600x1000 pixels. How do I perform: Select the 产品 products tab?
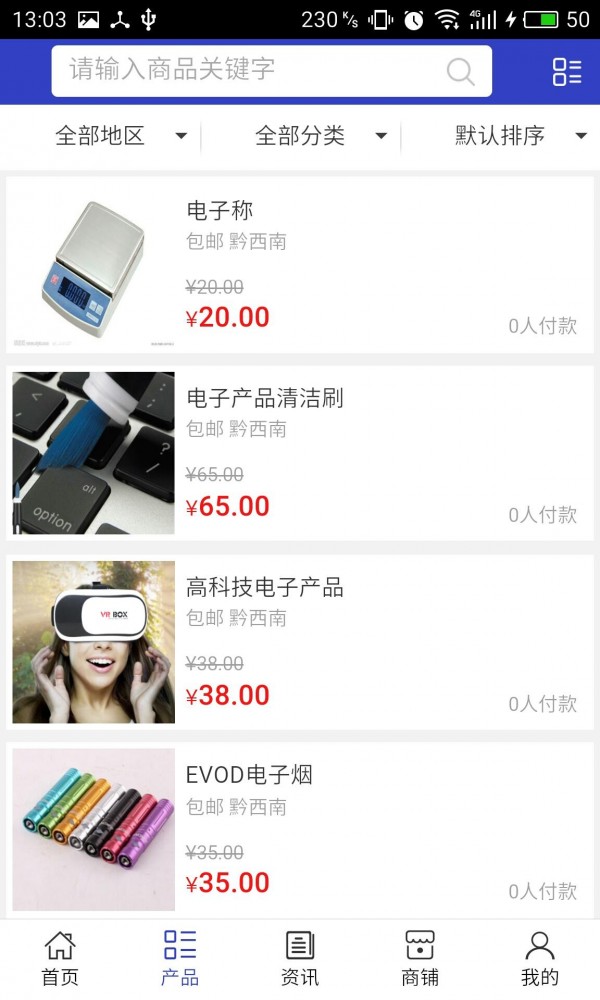coord(180,958)
